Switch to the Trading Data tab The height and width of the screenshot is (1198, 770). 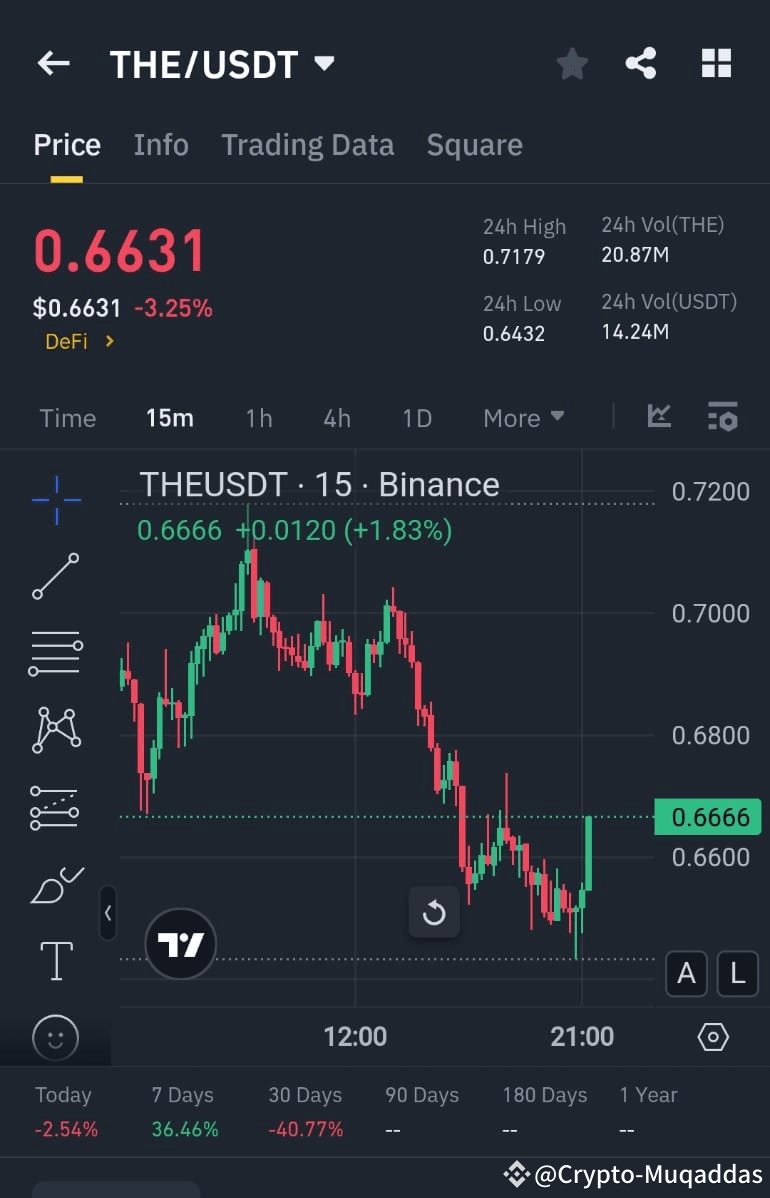[307, 145]
